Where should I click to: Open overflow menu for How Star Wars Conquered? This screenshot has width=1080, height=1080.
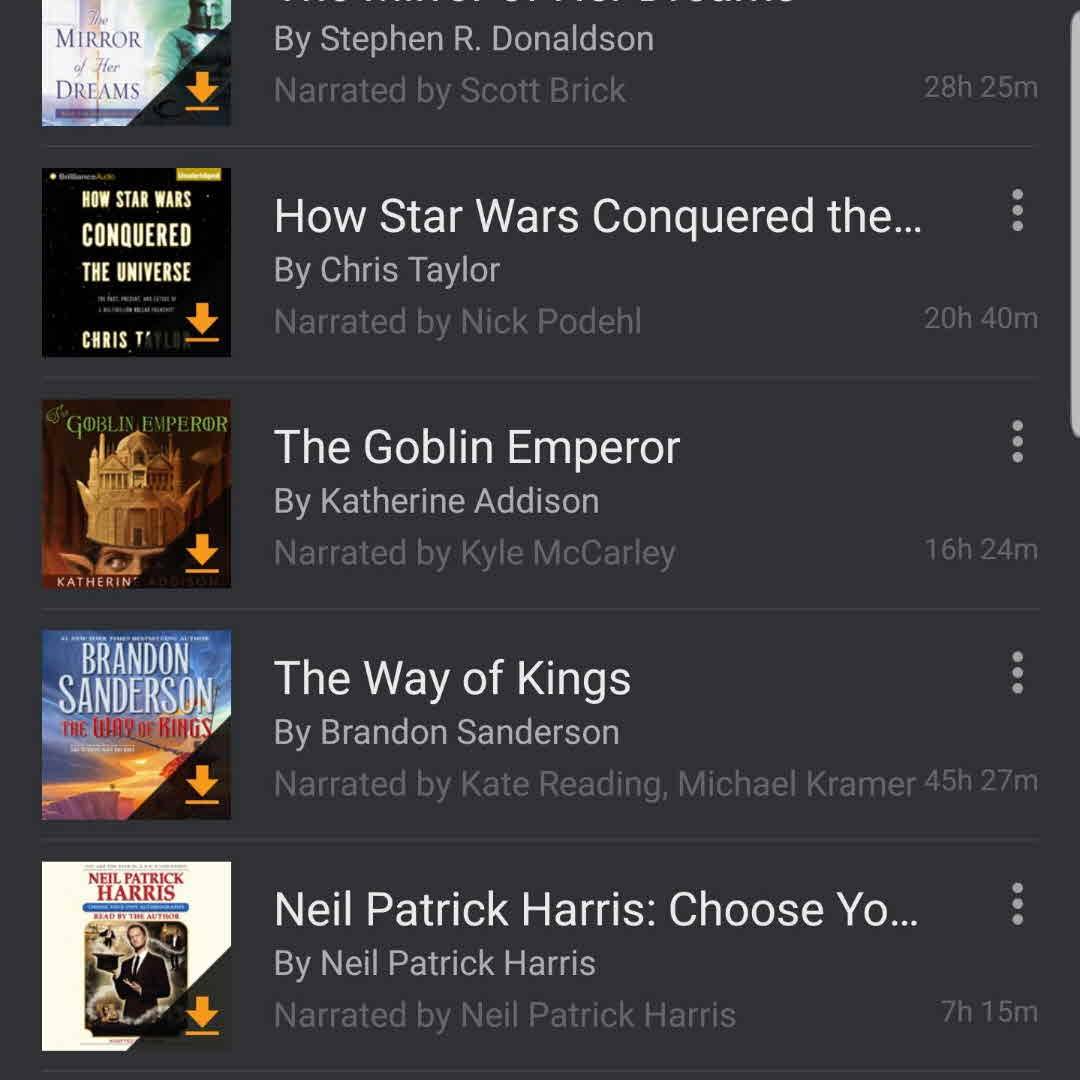coord(1017,211)
